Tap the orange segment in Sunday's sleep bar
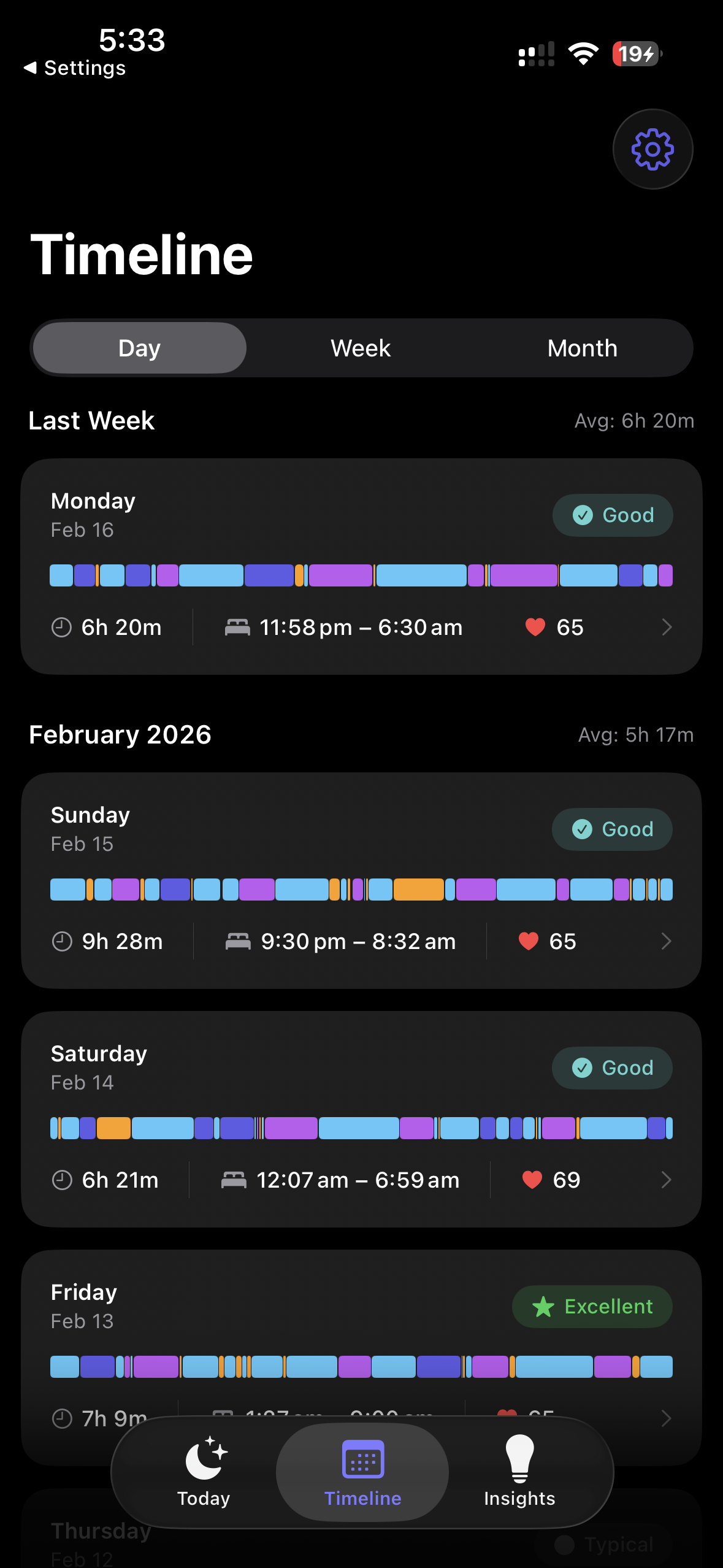 tap(419, 889)
